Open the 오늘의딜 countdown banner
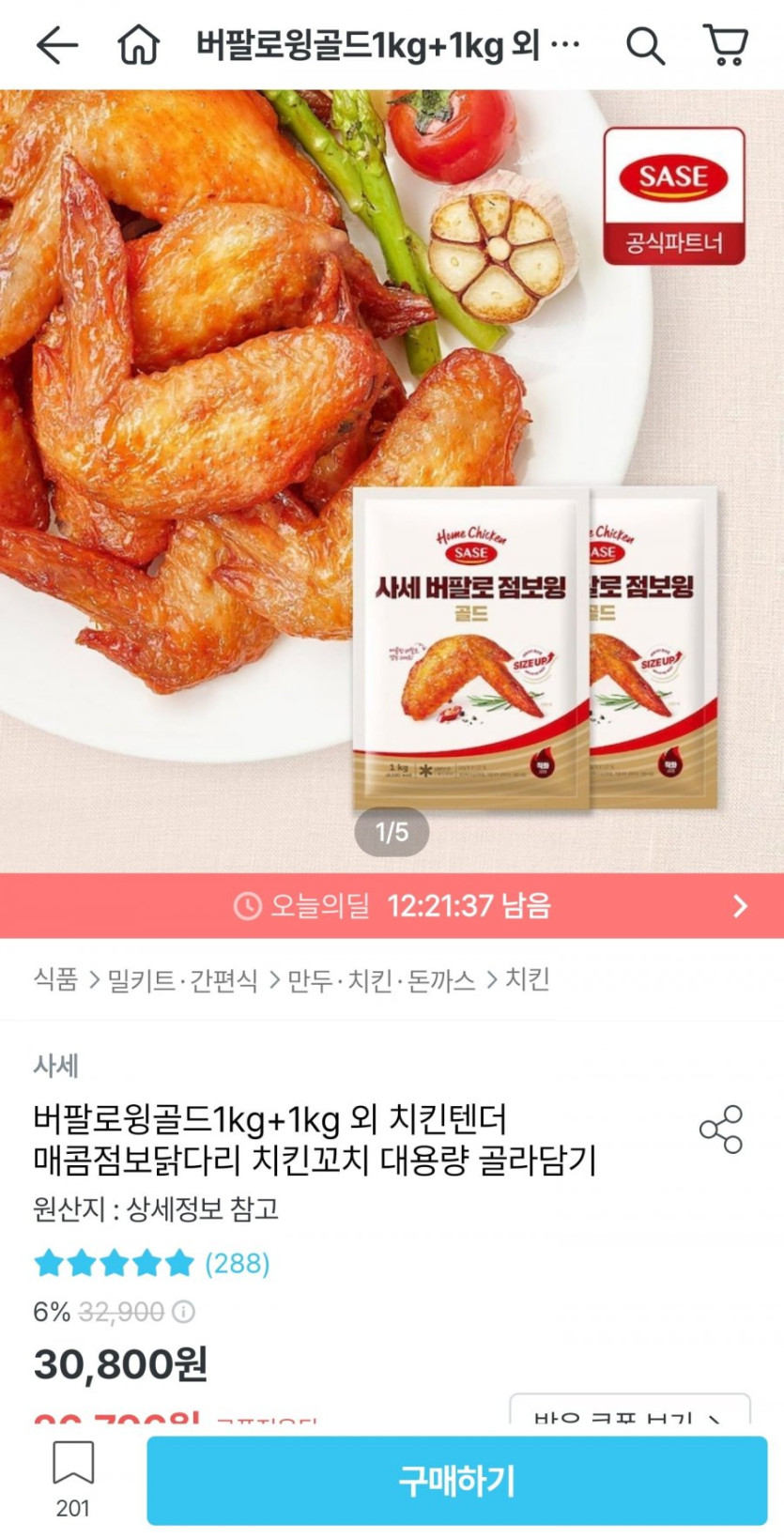This screenshot has height=1538, width=784. click(392, 906)
